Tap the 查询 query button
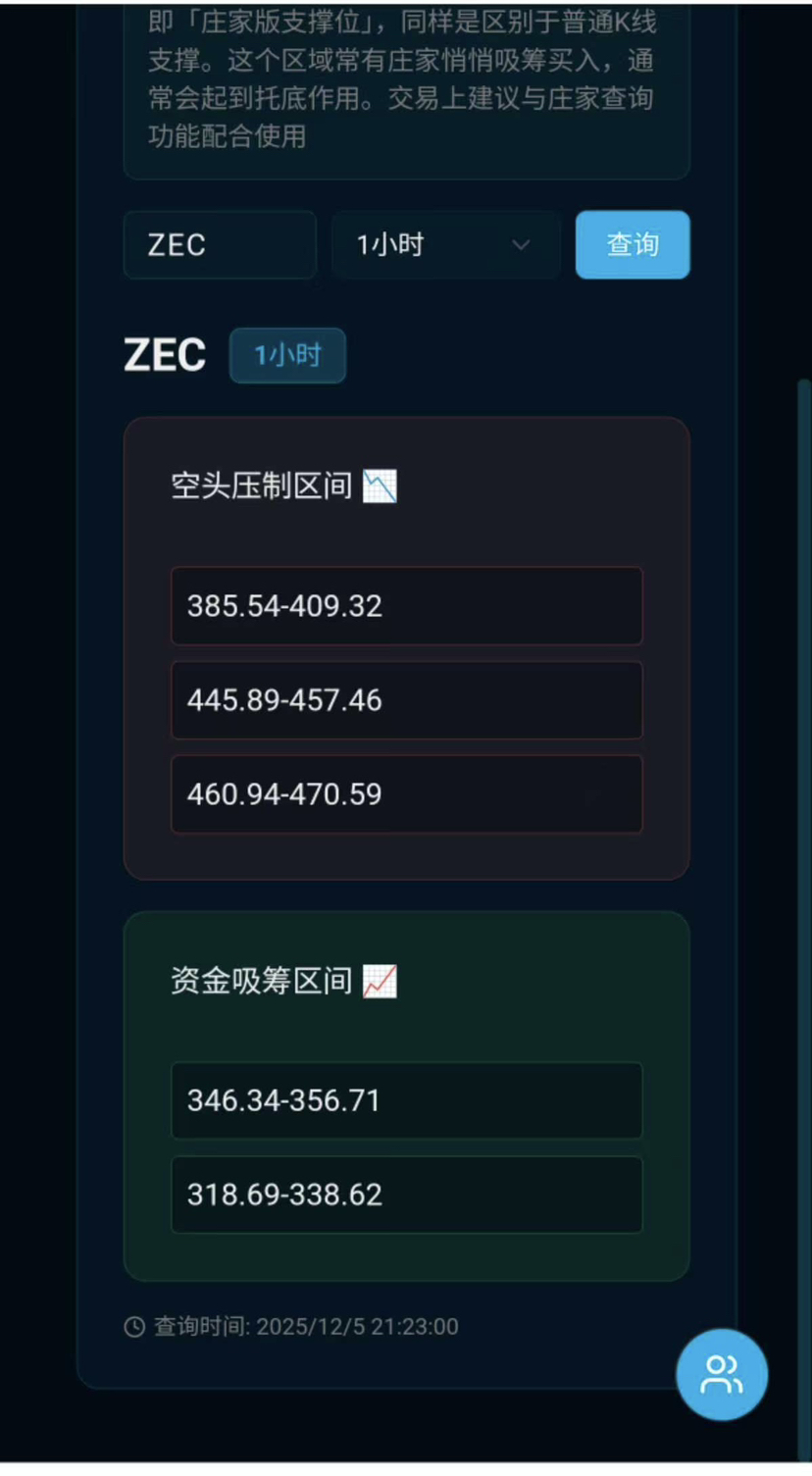The image size is (812, 1476). click(x=633, y=245)
